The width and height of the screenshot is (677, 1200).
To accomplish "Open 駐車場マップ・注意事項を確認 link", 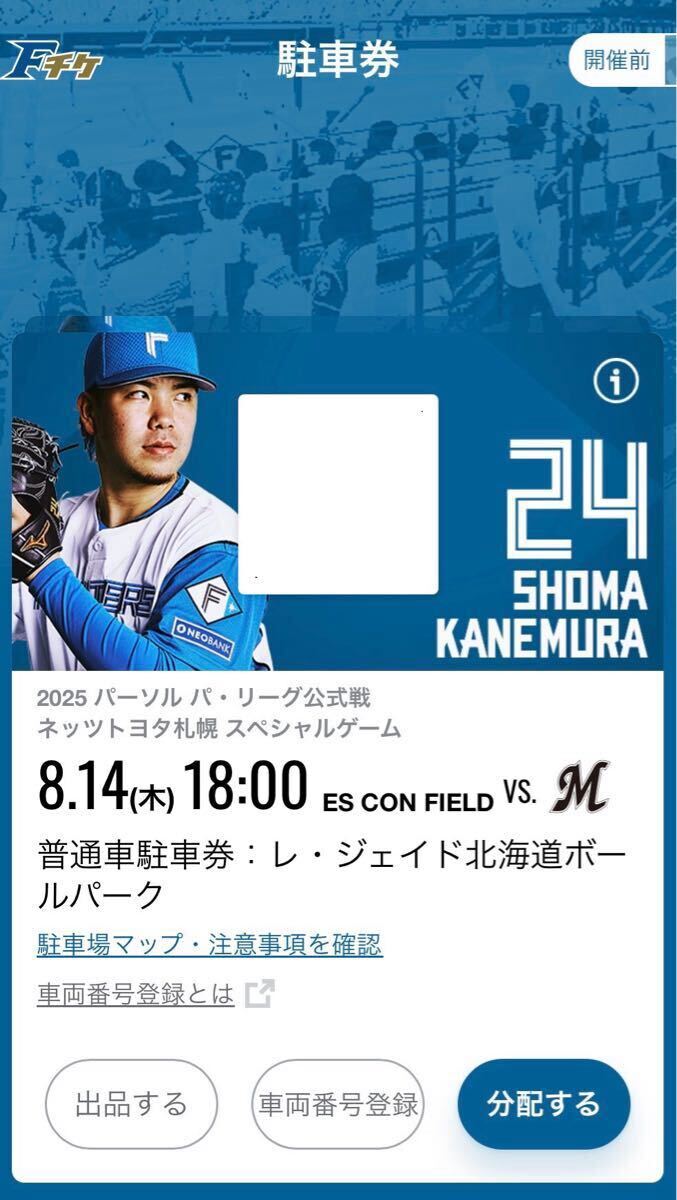I will (x=210, y=944).
